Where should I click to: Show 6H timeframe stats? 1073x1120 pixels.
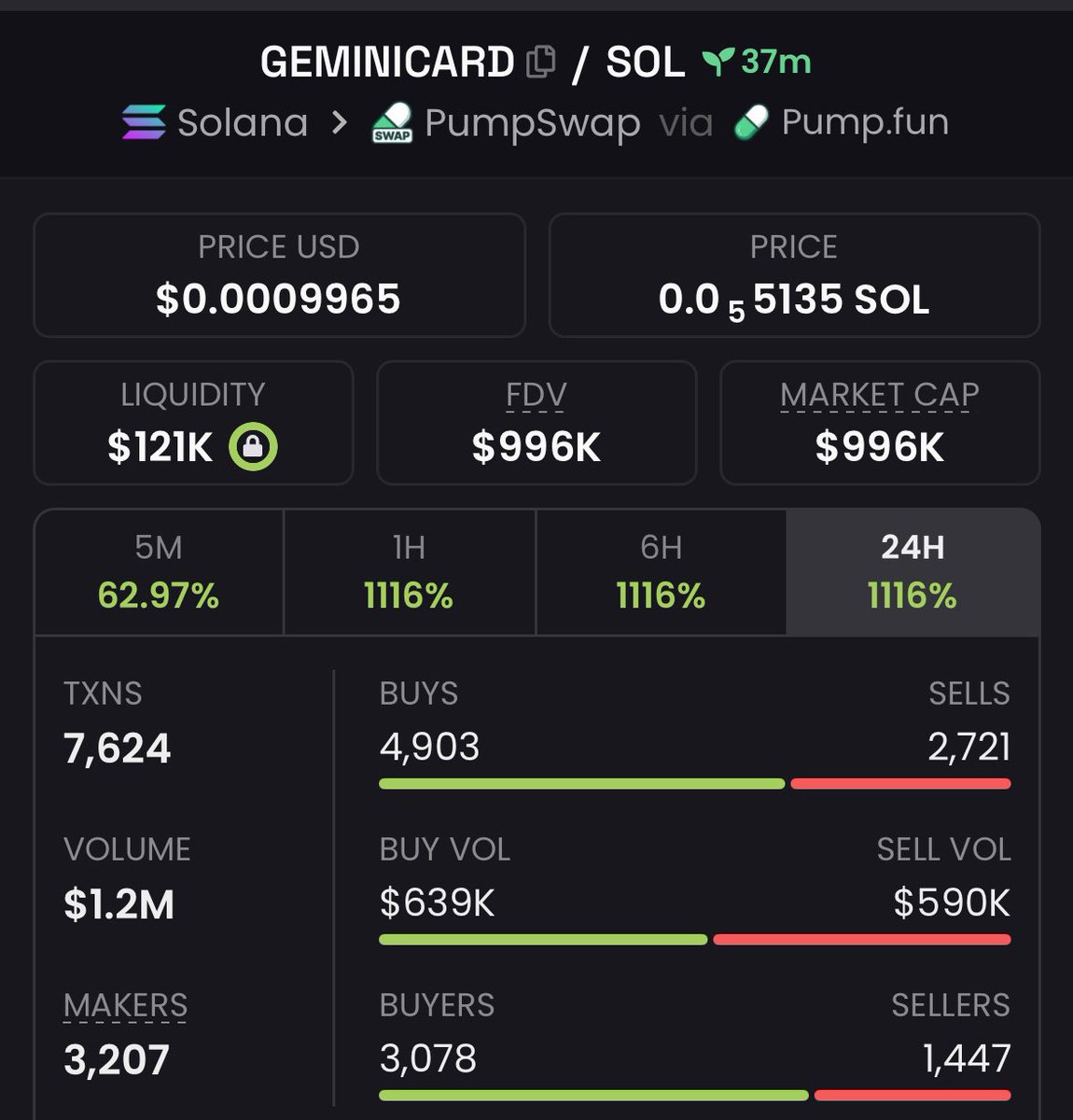coord(661,572)
